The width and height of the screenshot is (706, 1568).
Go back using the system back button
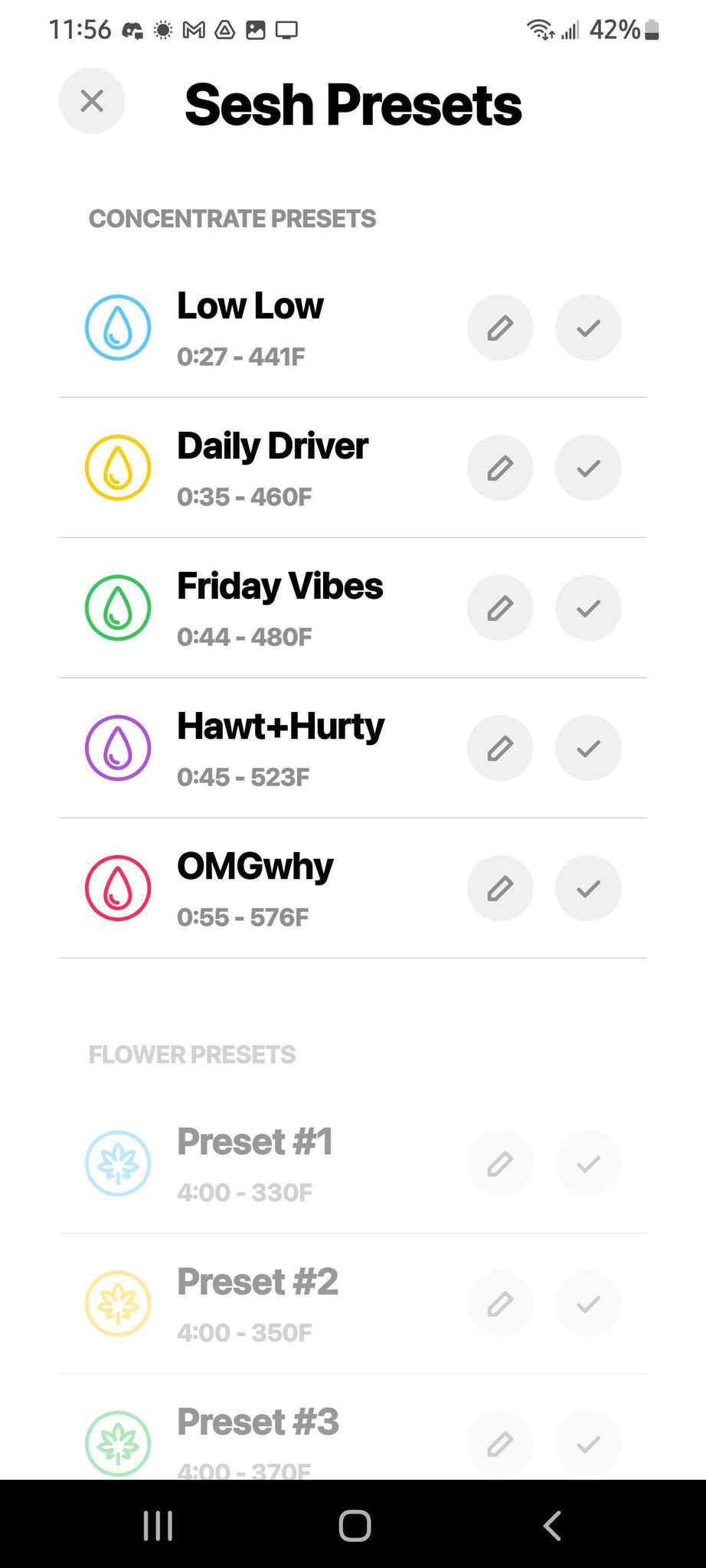pyautogui.click(x=552, y=1525)
